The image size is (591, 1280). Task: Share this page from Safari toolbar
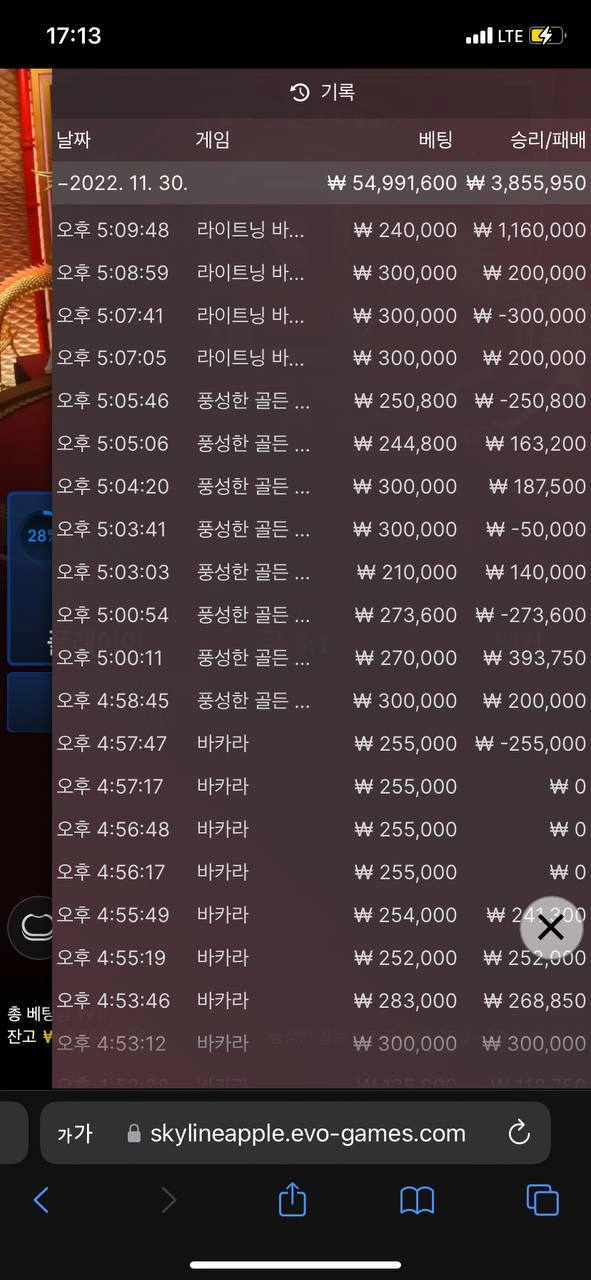pyautogui.click(x=291, y=1198)
